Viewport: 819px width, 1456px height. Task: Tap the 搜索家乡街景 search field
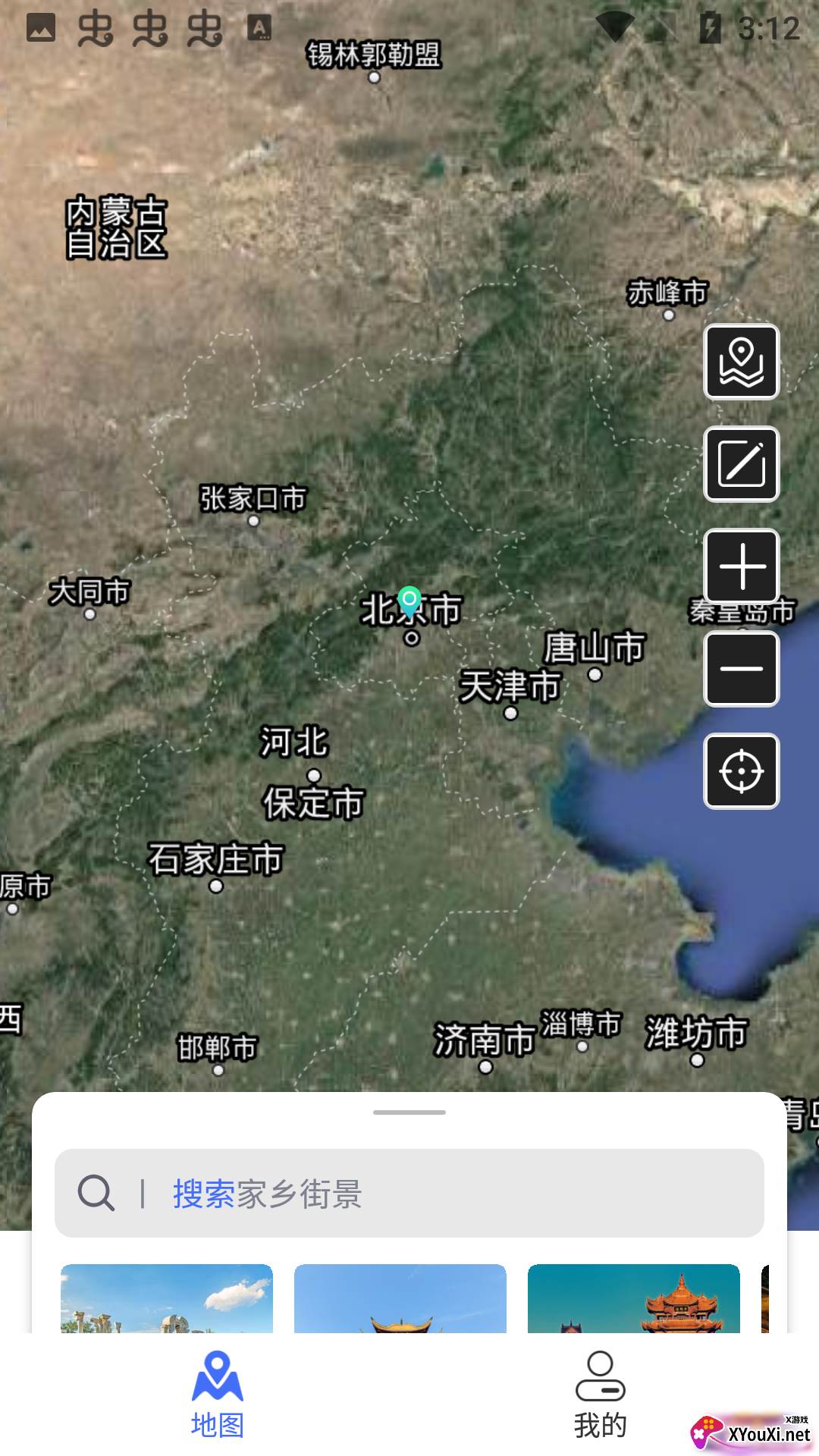(x=409, y=1194)
